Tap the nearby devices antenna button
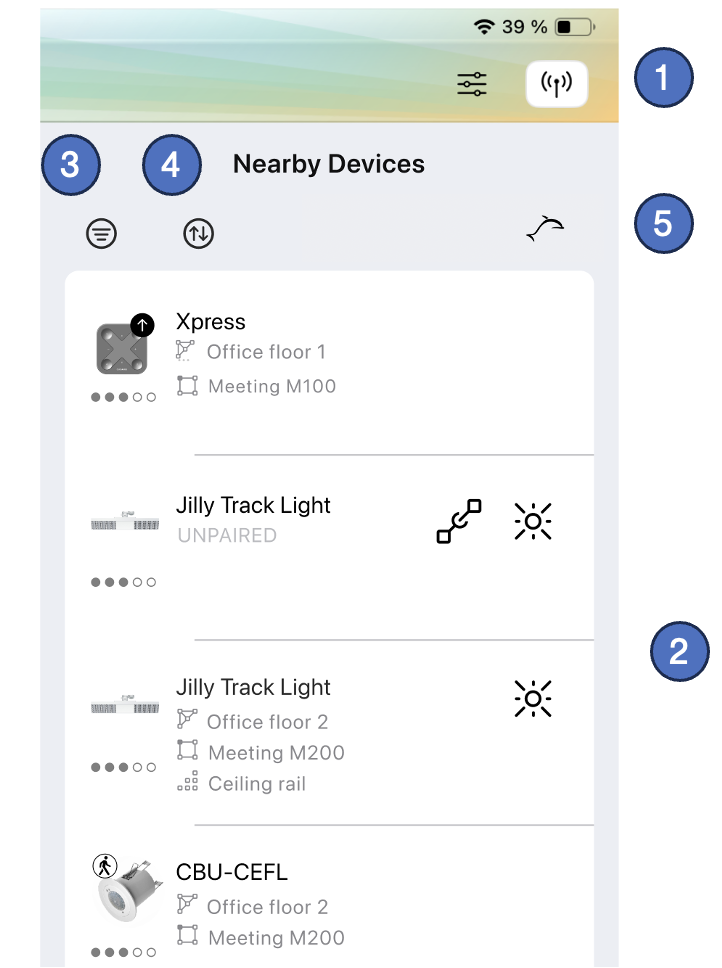The height and width of the screenshot is (968, 722). coord(557,85)
